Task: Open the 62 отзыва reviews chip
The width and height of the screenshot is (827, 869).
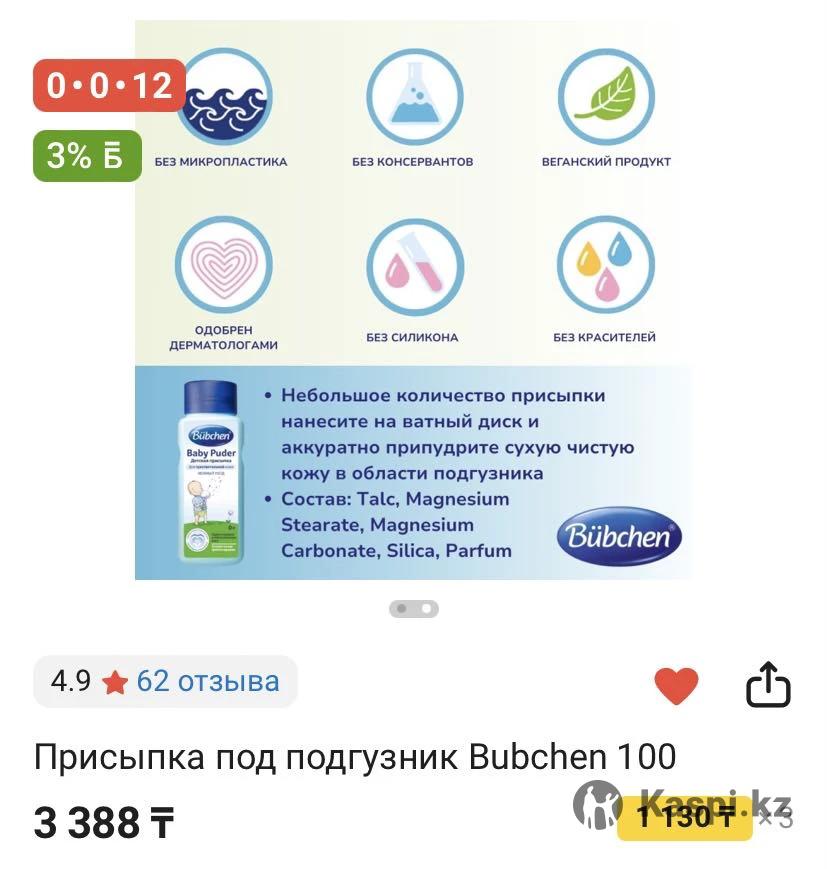Action: (x=166, y=682)
